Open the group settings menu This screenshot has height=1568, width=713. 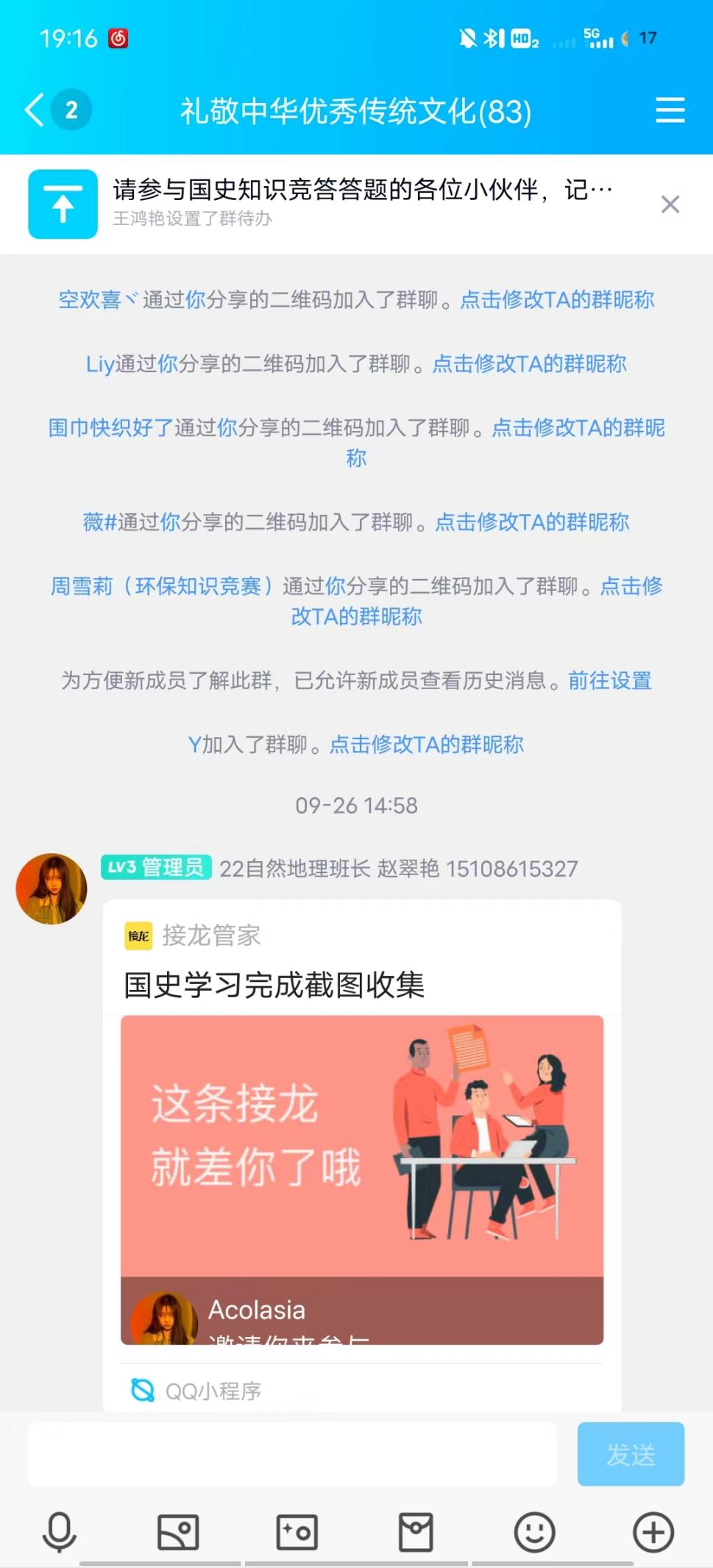click(670, 110)
